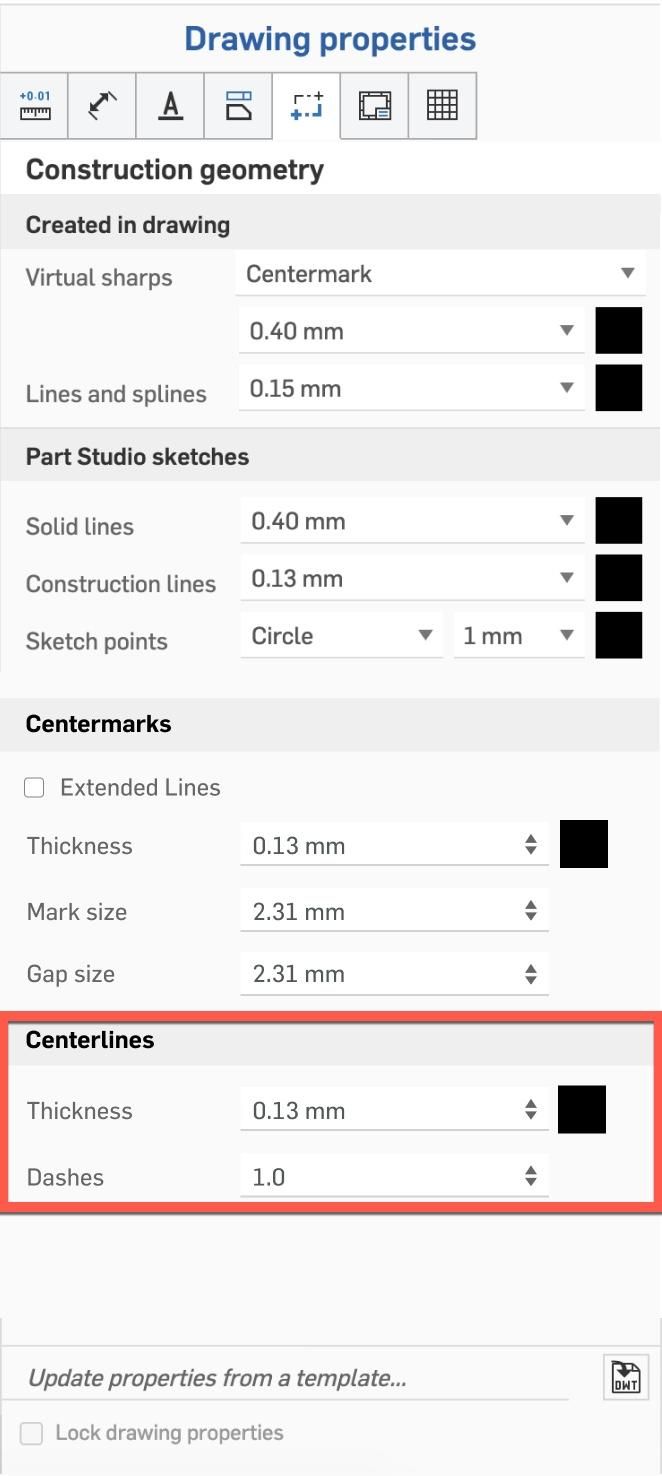
Task: Open the Centerlines color swatch
Action: coord(582,1110)
